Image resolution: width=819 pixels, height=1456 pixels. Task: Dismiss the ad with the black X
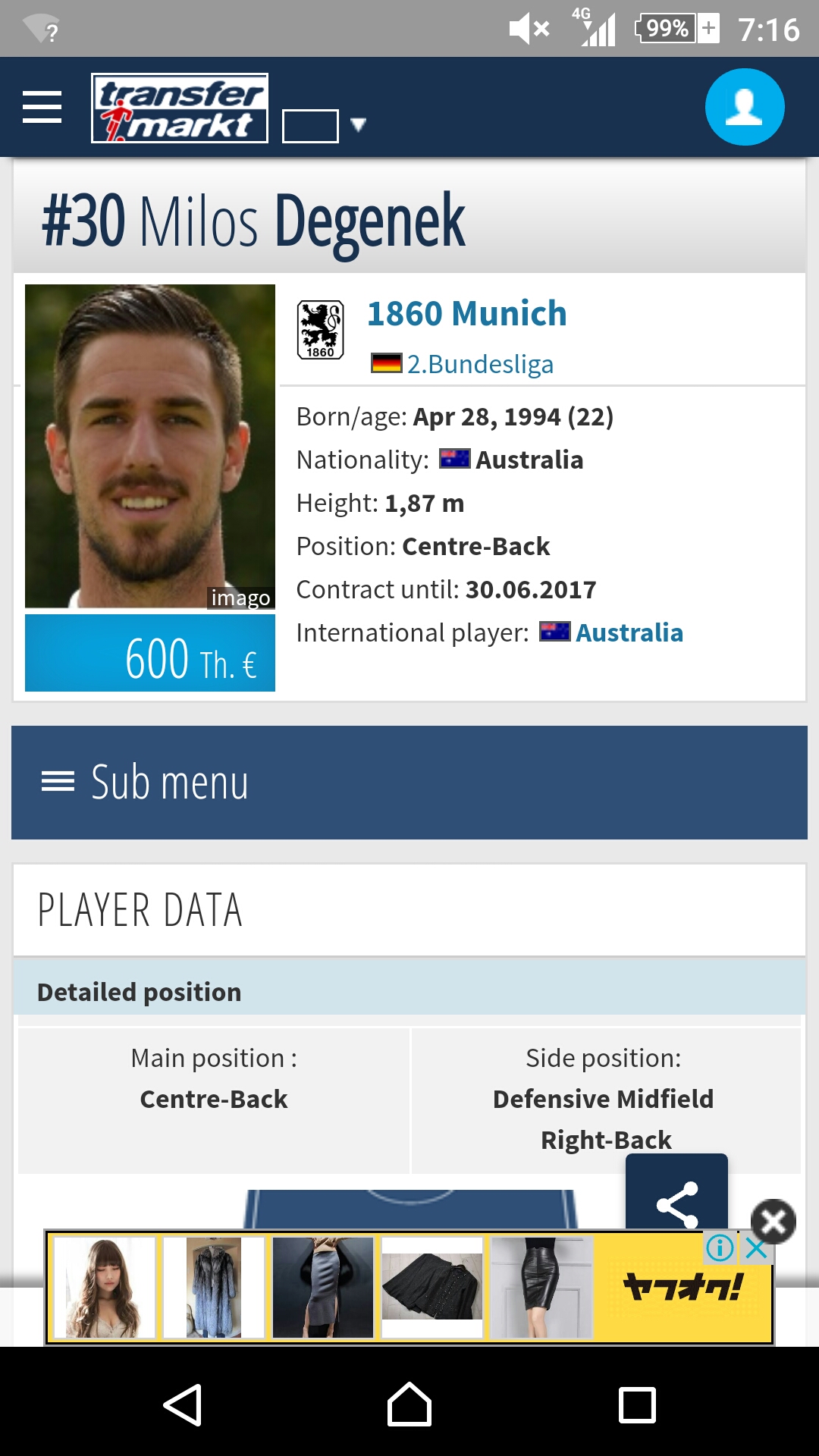click(x=773, y=1221)
